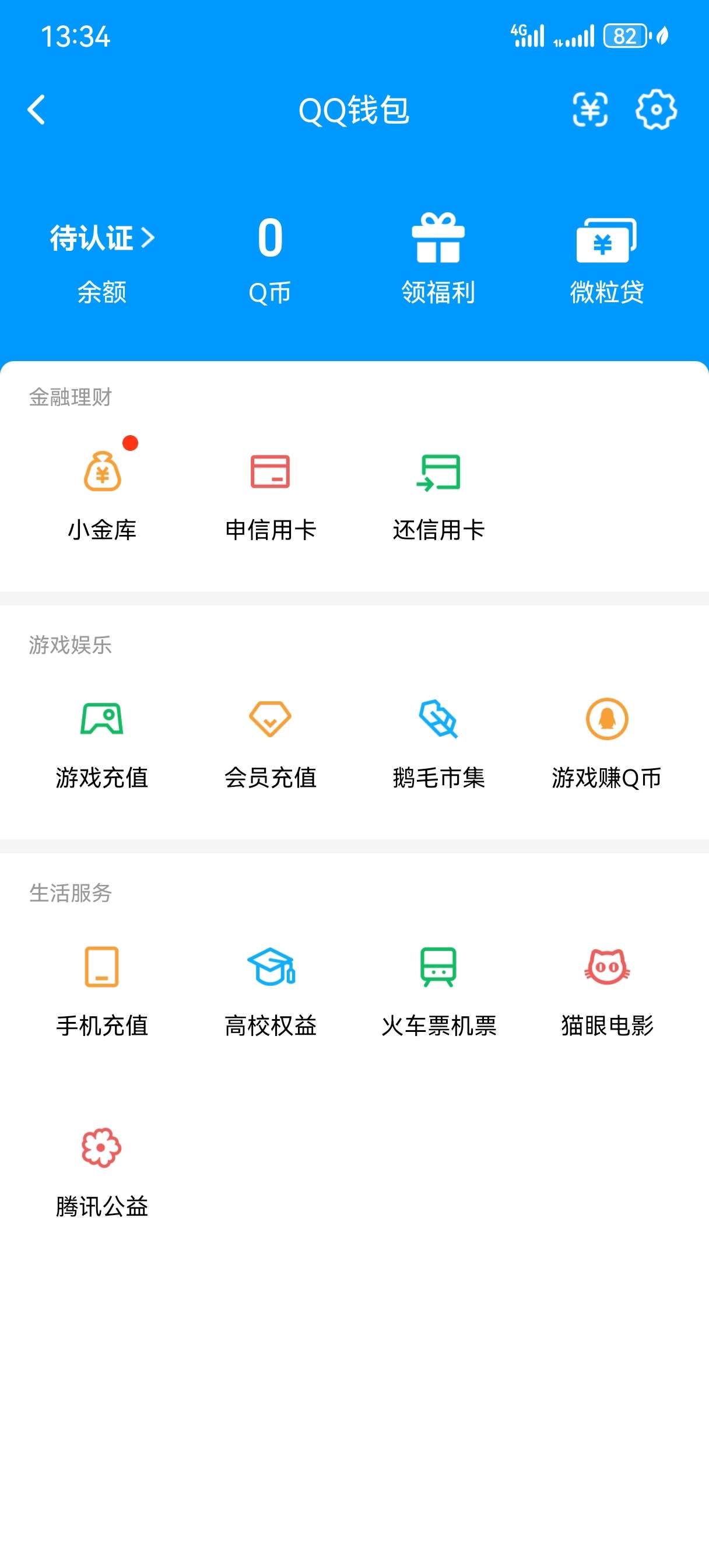This screenshot has width=709, height=1568.
Task: Open the payment scan code icon
Action: click(x=589, y=110)
